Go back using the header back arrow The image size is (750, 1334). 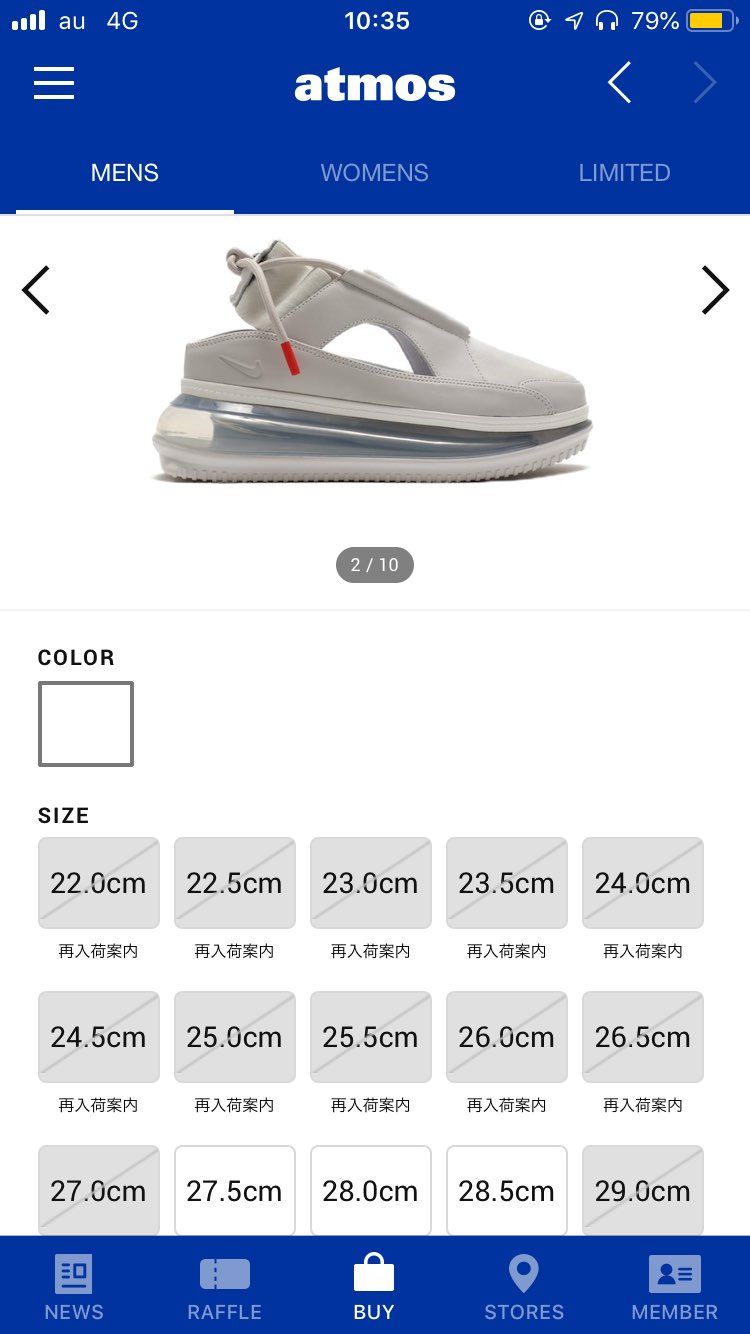[620, 83]
